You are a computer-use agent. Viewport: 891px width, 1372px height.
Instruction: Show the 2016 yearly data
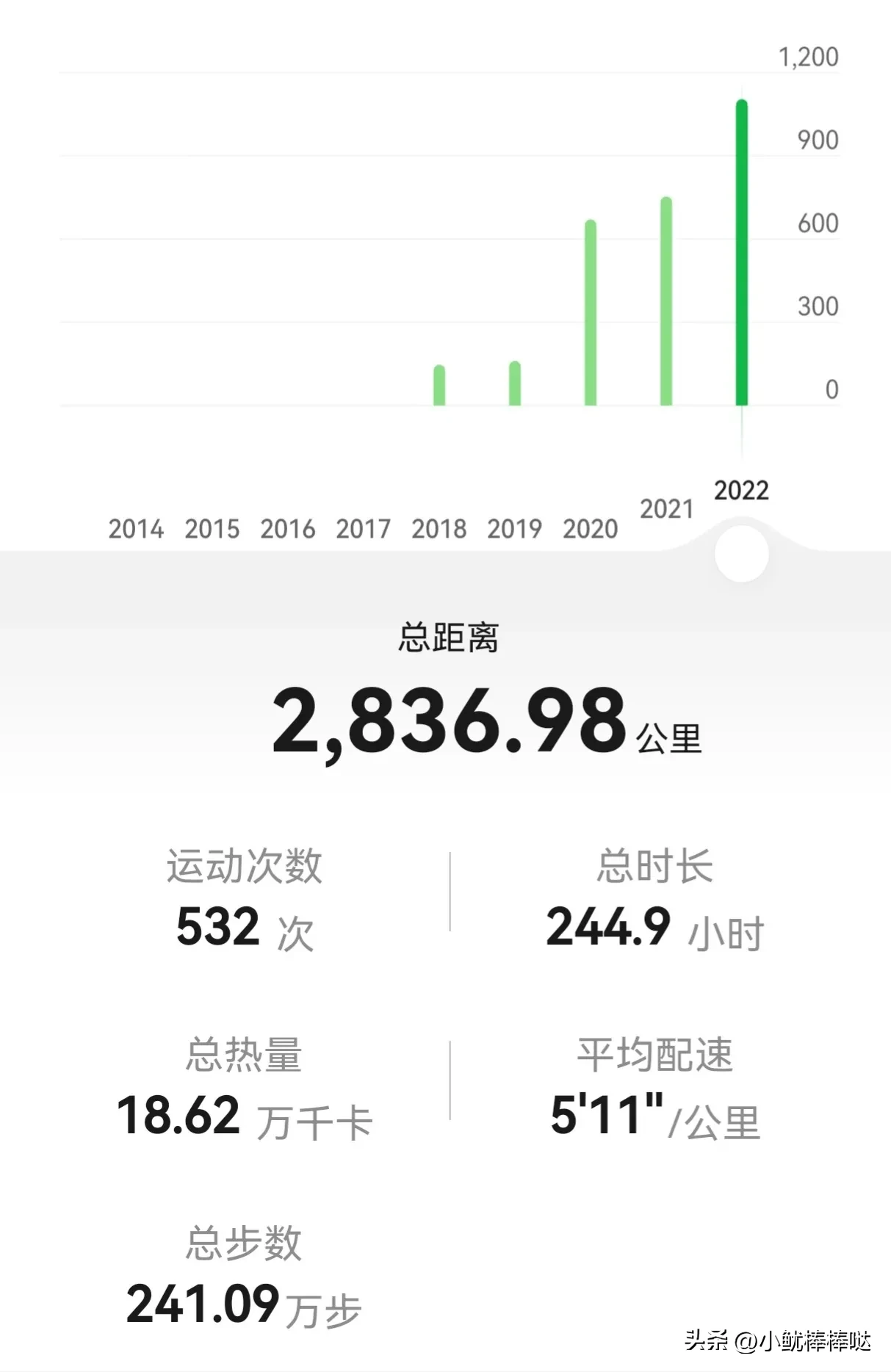click(287, 529)
